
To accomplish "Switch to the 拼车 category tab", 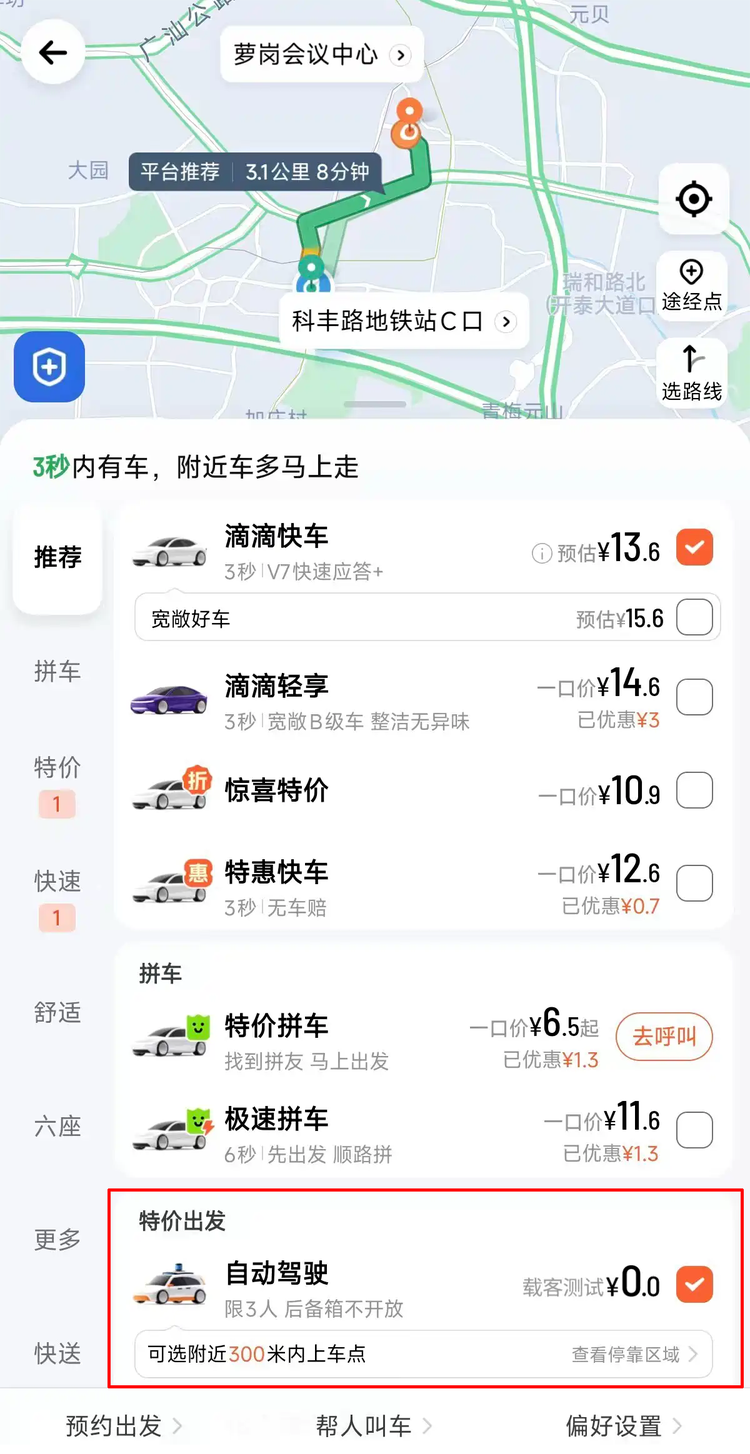I will pyautogui.click(x=57, y=671).
